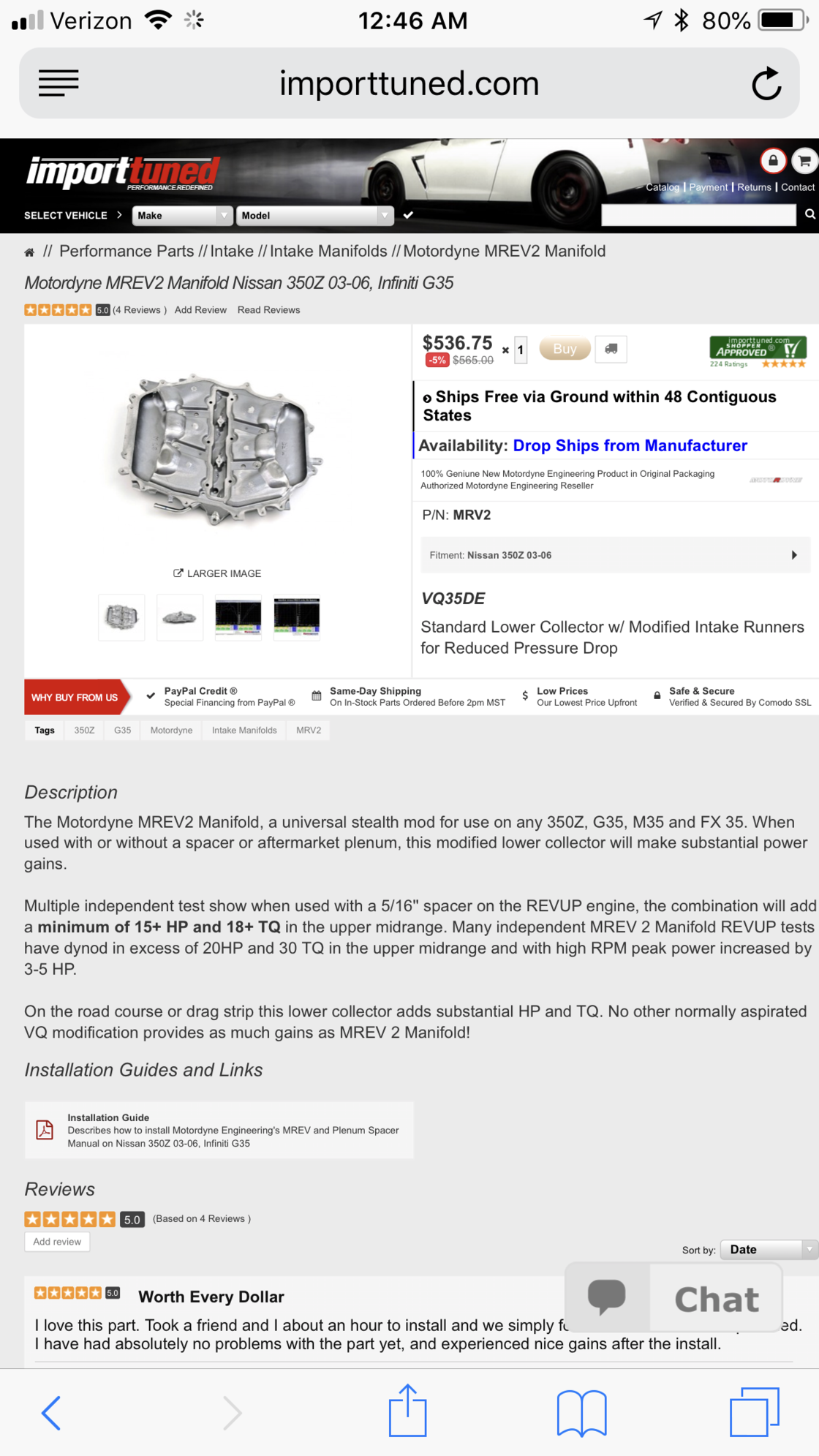The height and width of the screenshot is (1456, 819).
Task: Show open Safari tabs
Action: click(x=755, y=1412)
